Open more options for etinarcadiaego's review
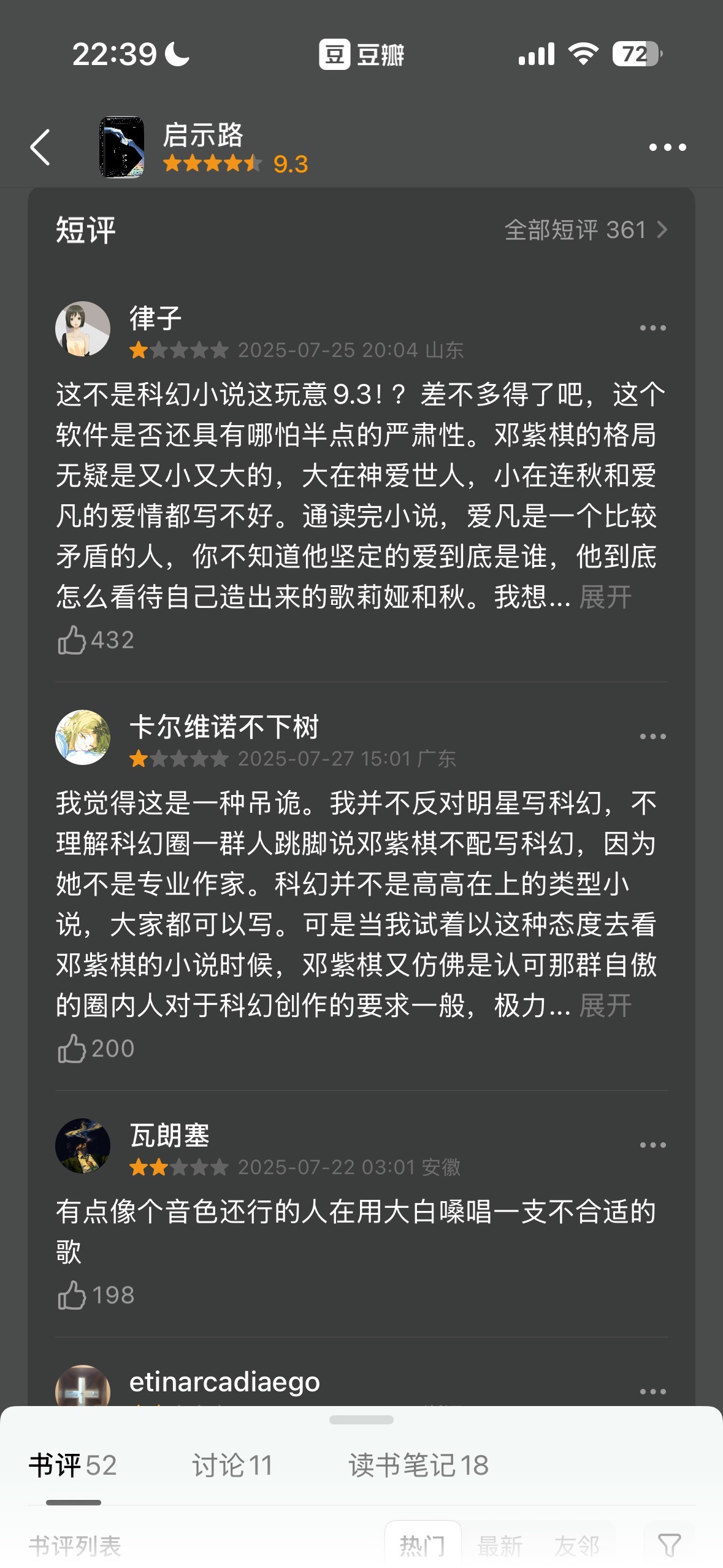This screenshot has width=723, height=1568. pos(652,1392)
